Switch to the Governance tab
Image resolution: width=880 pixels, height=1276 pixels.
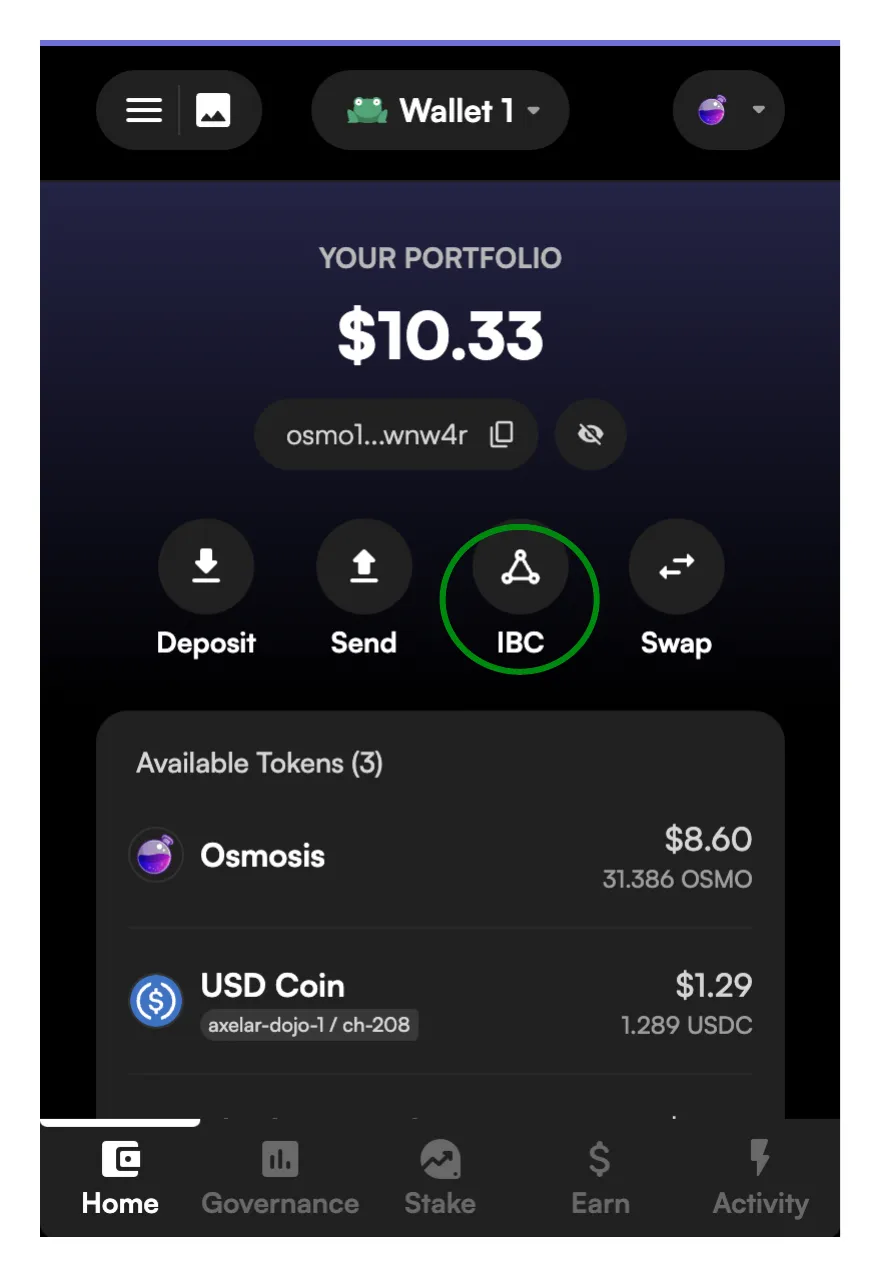[280, 1178]
